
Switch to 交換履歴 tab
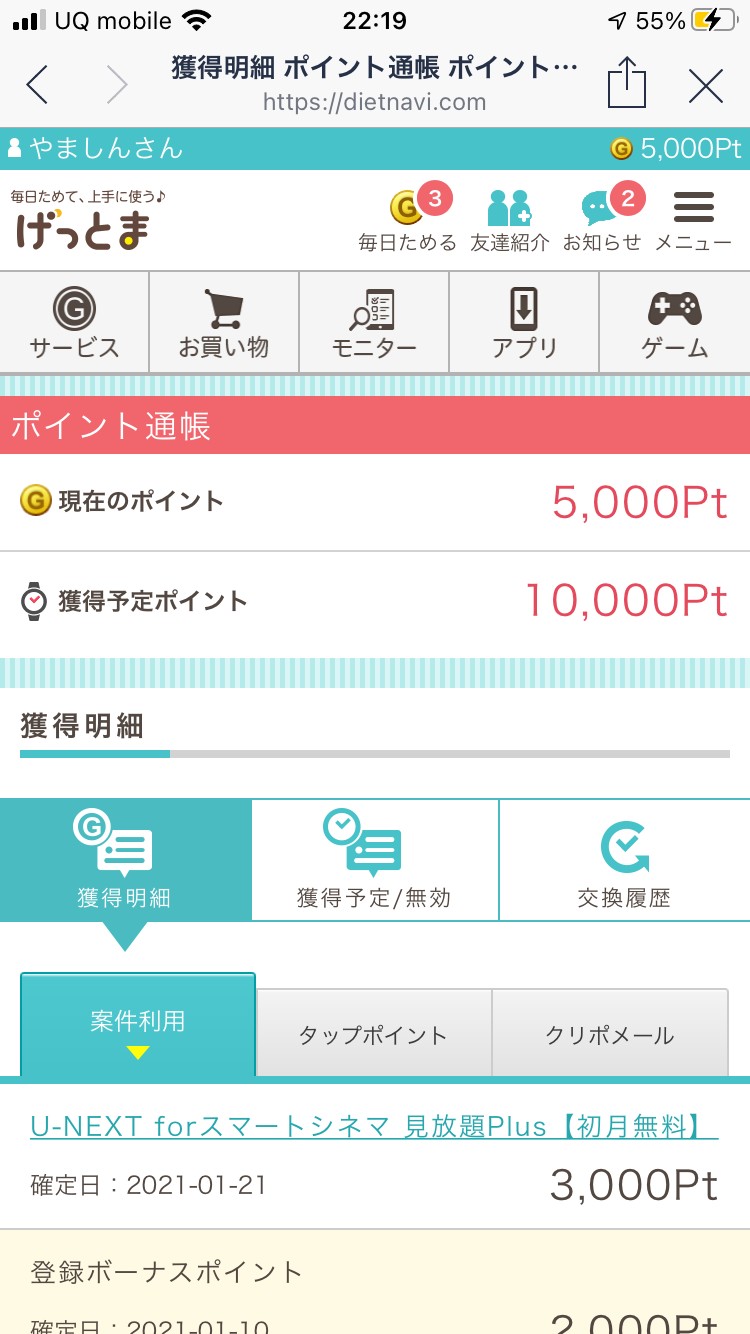[x=625, y=860]
